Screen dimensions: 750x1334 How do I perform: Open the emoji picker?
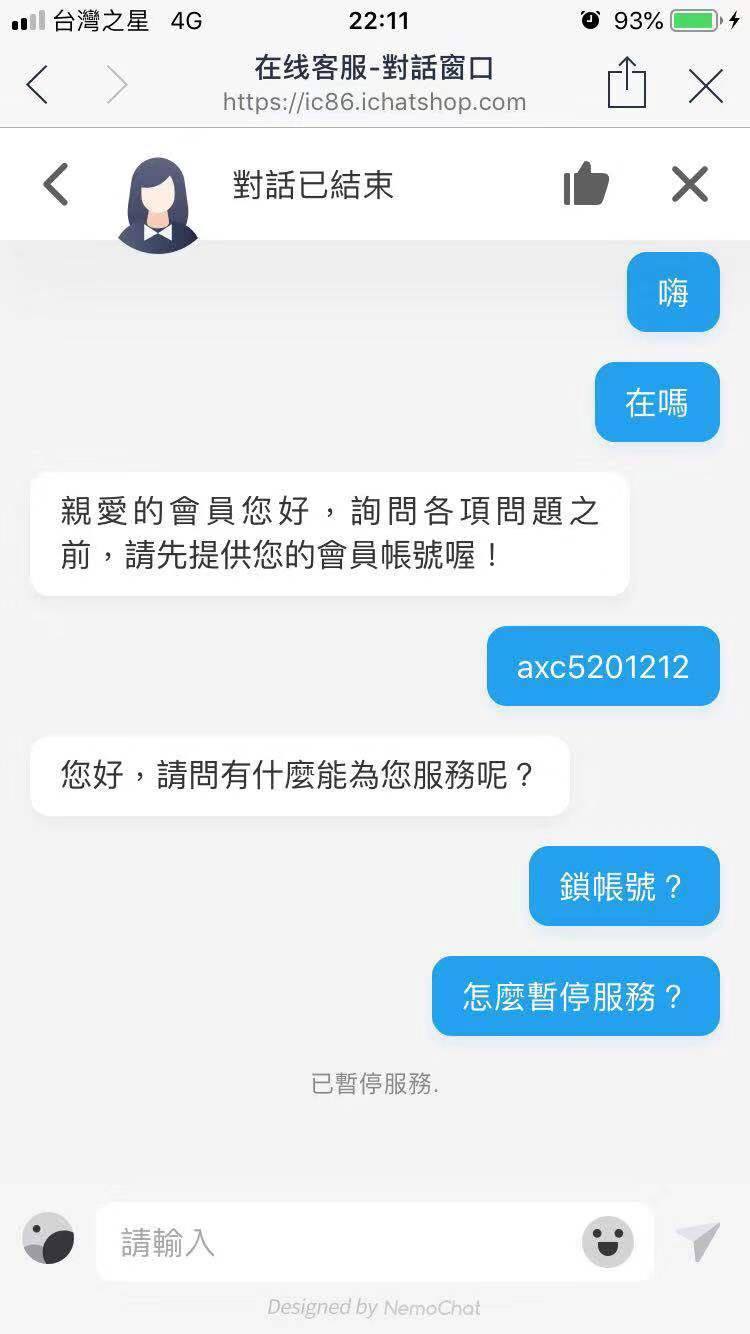(608, 1242)
